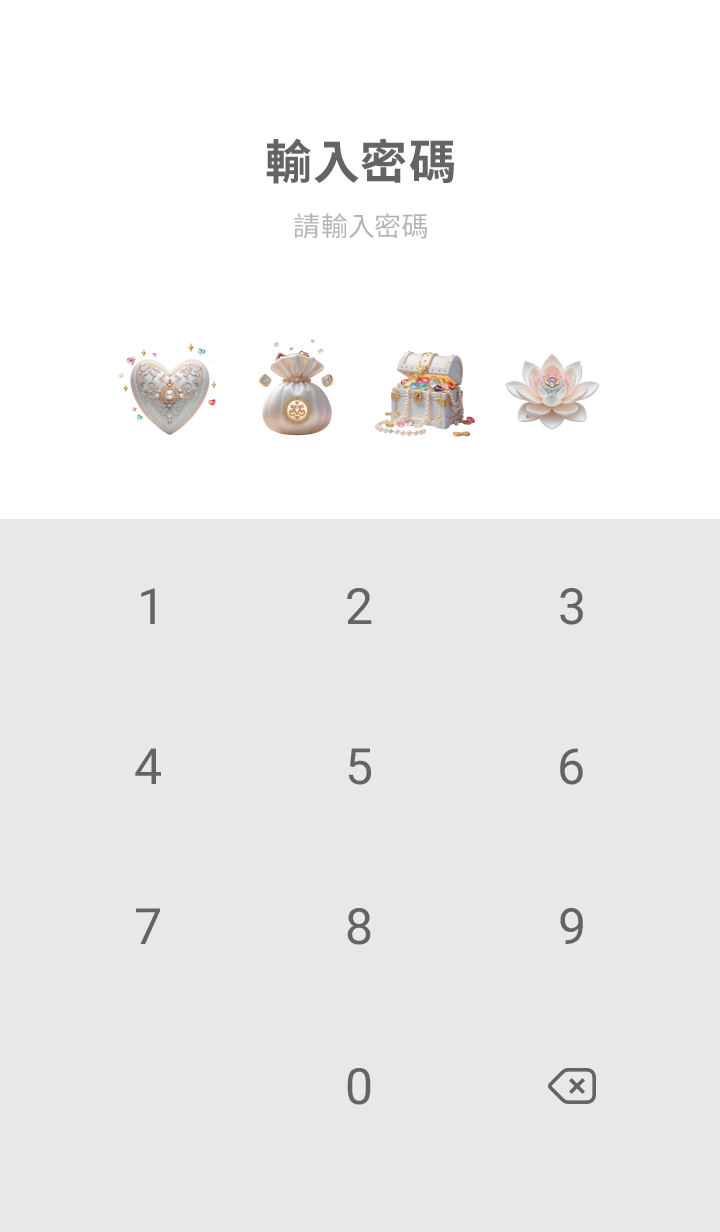Image resolution: width=720 pixels, height=1232 pixels.
Task: Tap the 0 key
Action: [359, 1087]
